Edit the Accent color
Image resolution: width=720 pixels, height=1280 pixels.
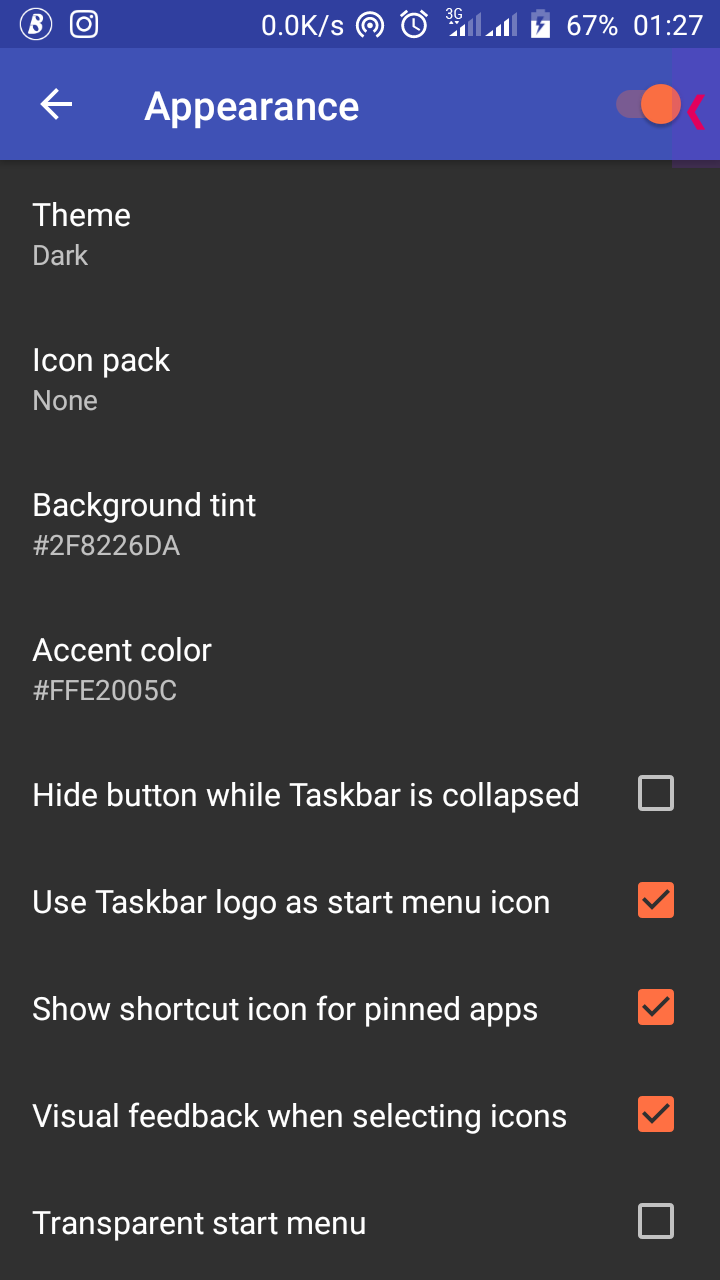tap(360, 668)
